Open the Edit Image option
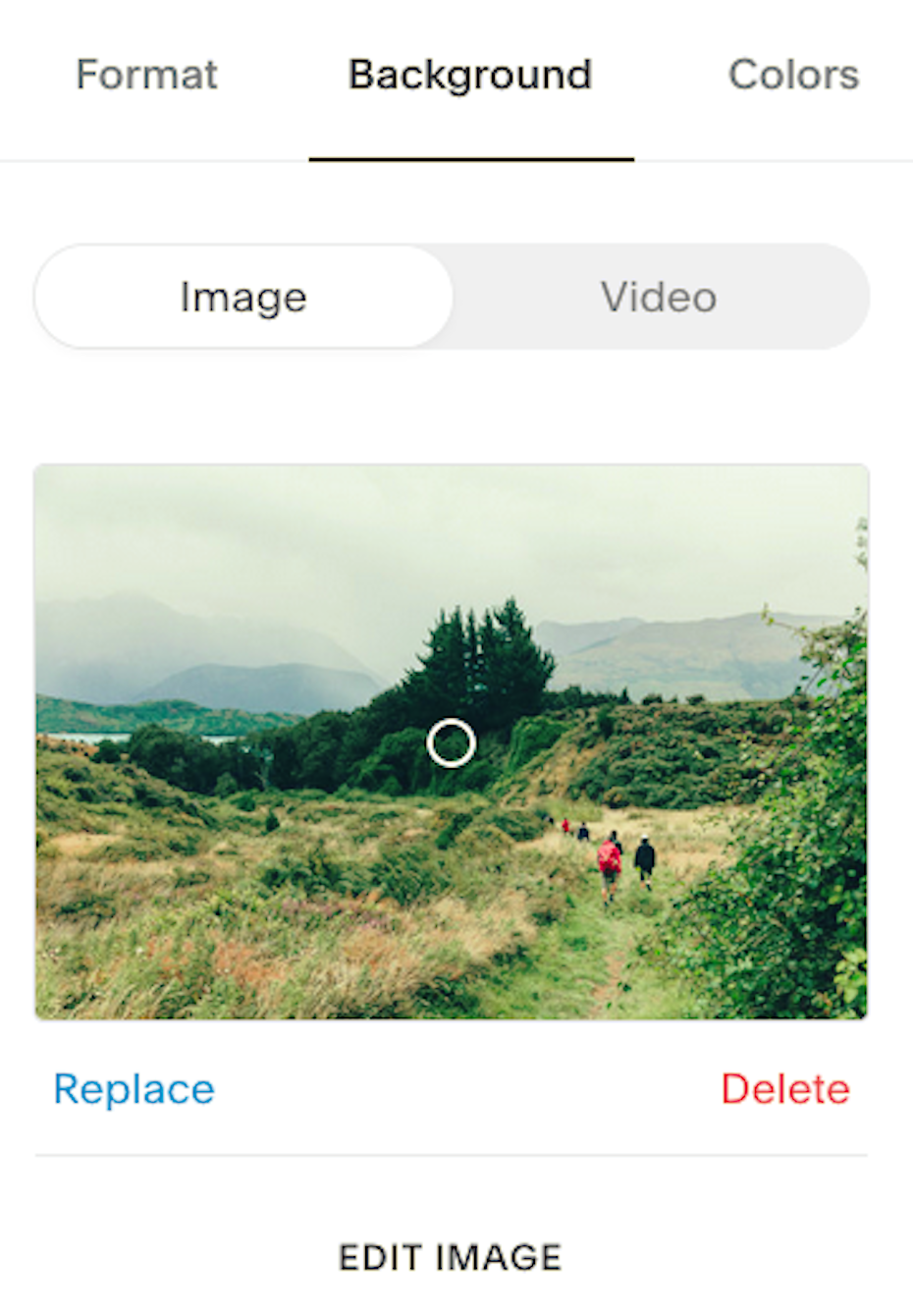913x1316 pixels. tap(451, 1258)
